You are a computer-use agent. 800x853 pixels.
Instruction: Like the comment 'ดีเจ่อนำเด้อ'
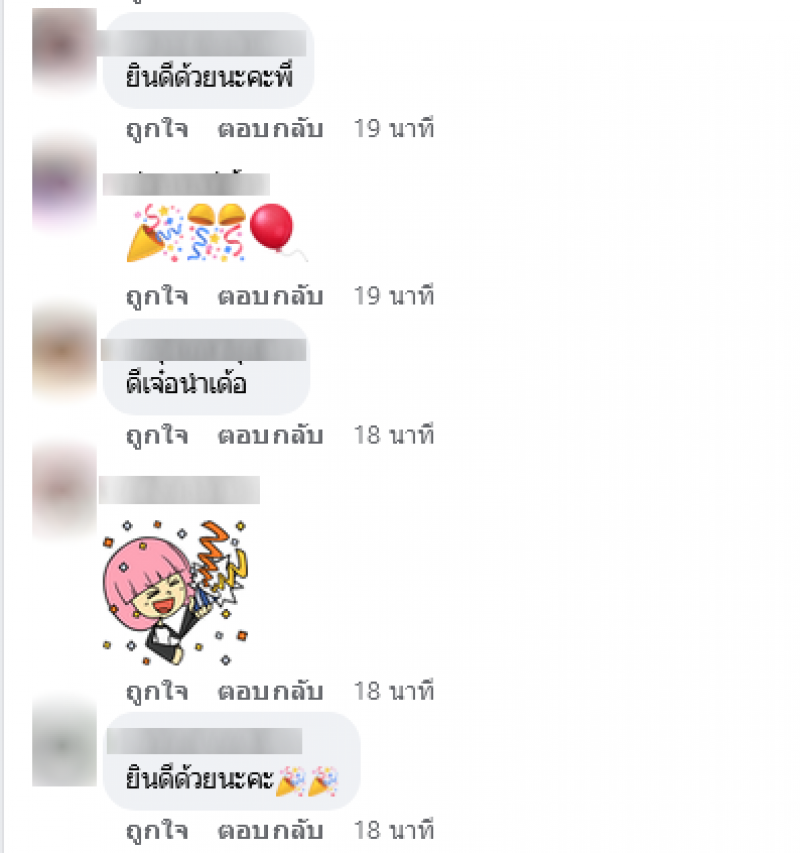coord(157,436)
